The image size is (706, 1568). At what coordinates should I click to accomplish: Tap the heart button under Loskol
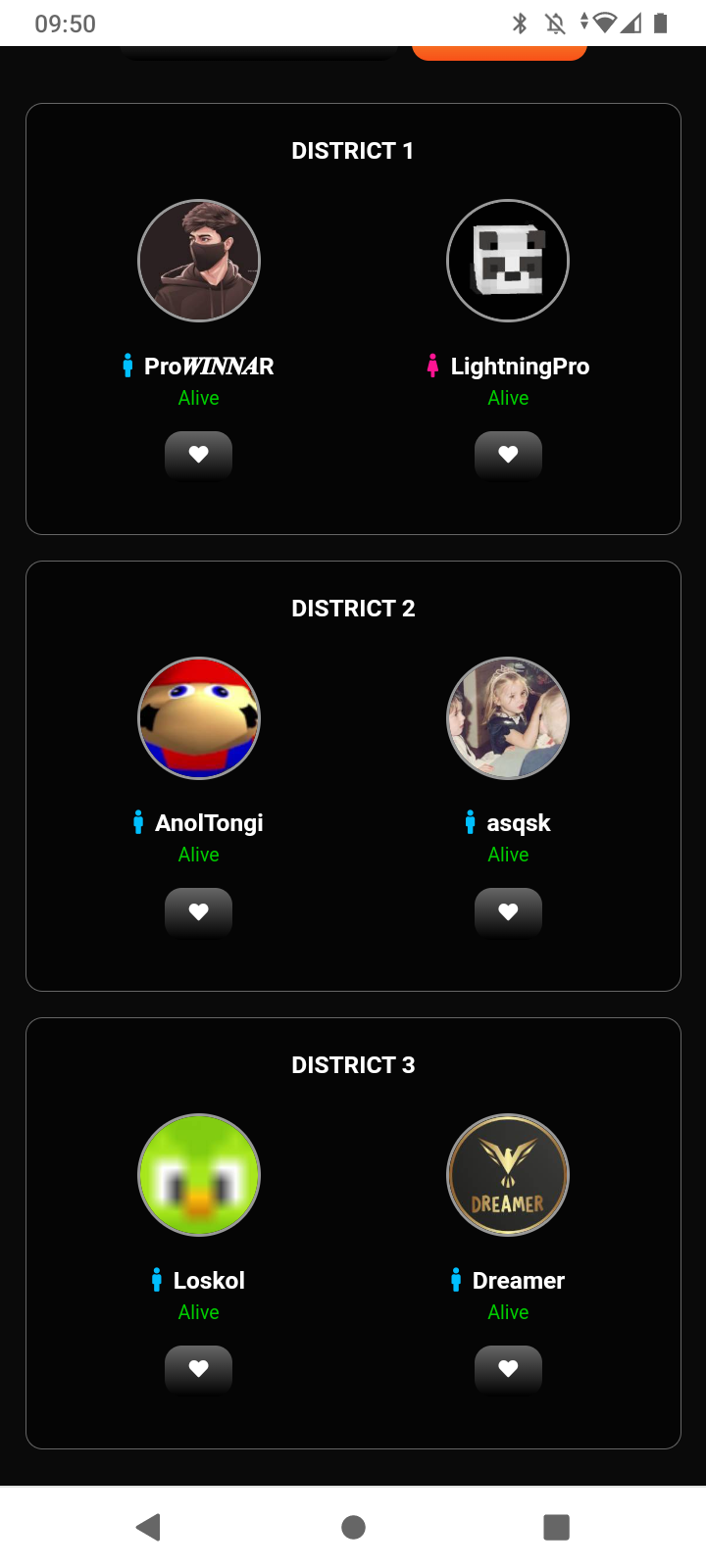click(x=198, y=1369)
